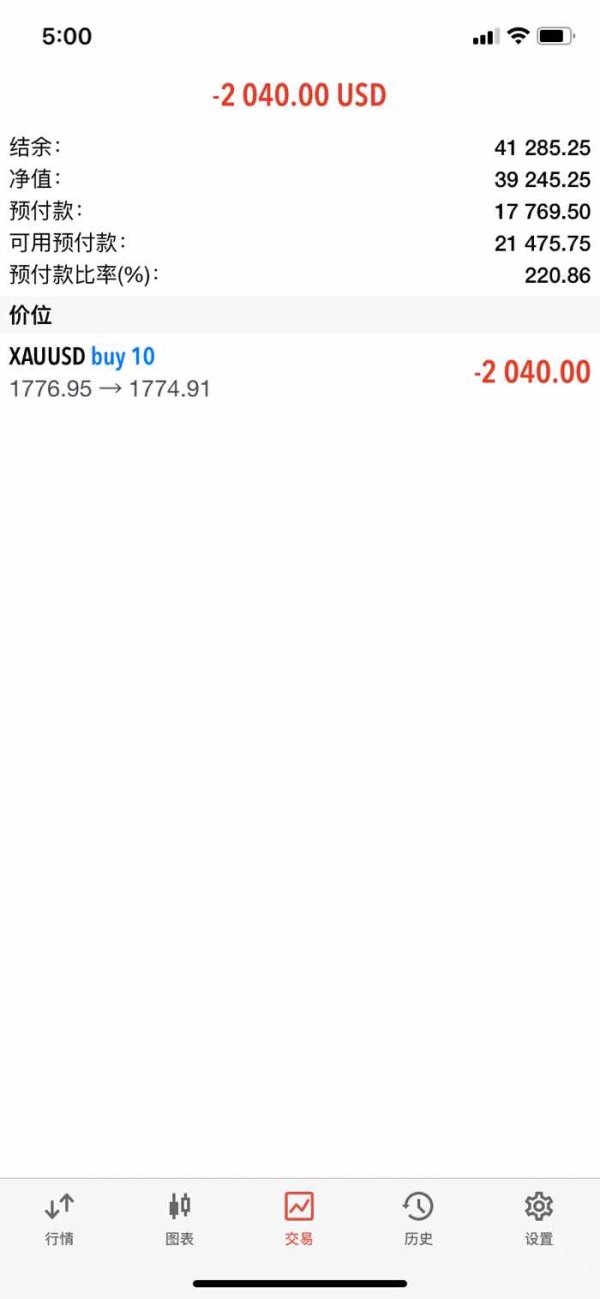Viewport: 600px width, 1299px height.
Task: Select the 交易 trade tab
Action: pos(299,1218)
